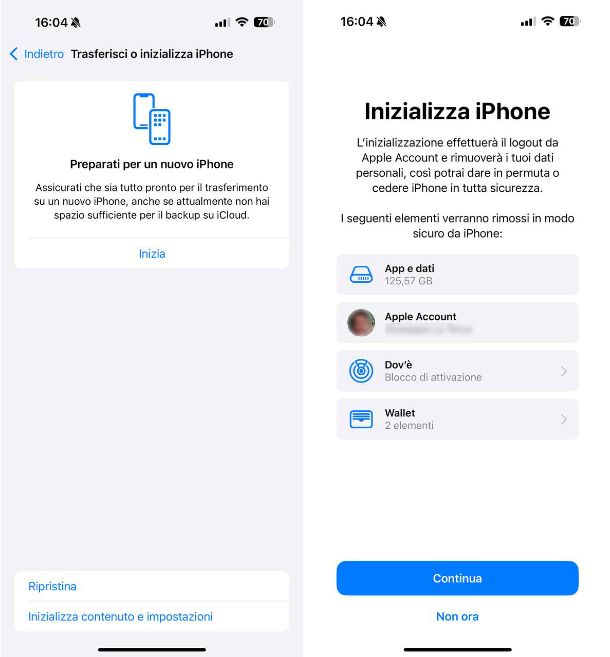Open Inizializza contenuto e impostazioni
This screenshot has width=610, height=657.
(x=120, y=617)
